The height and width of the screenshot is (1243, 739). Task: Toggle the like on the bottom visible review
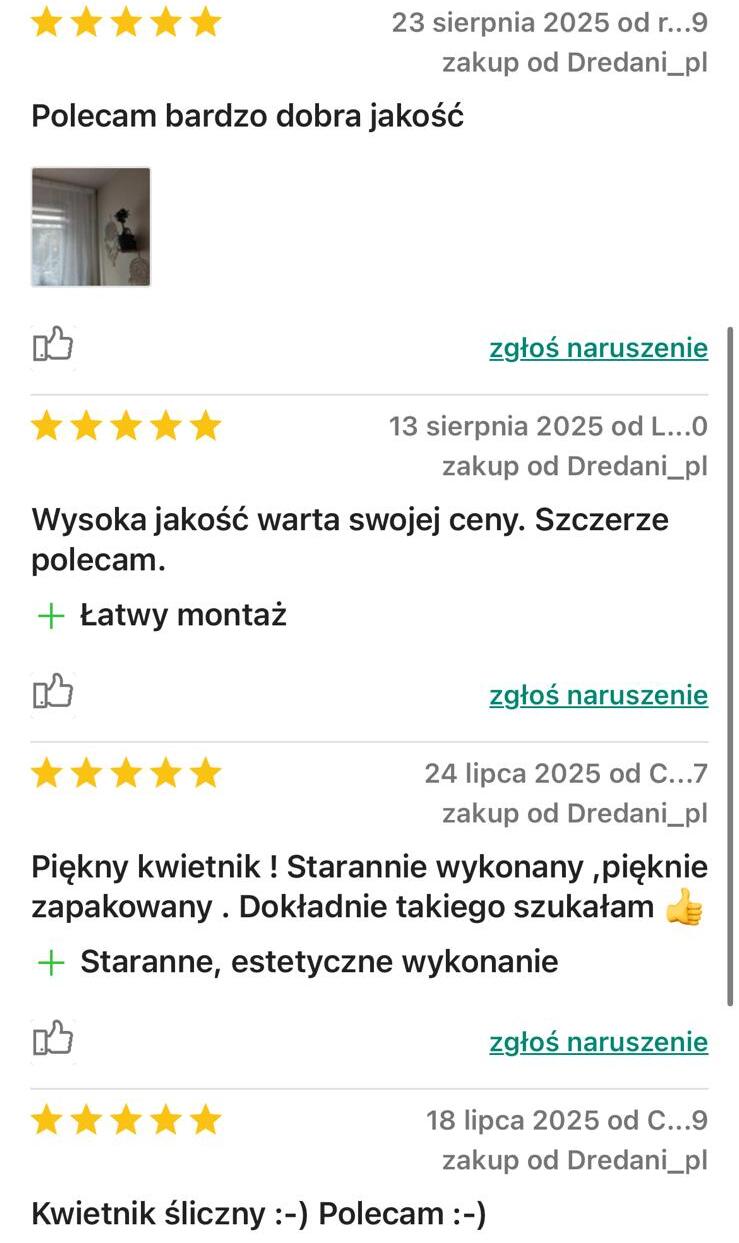point(52,1040)
